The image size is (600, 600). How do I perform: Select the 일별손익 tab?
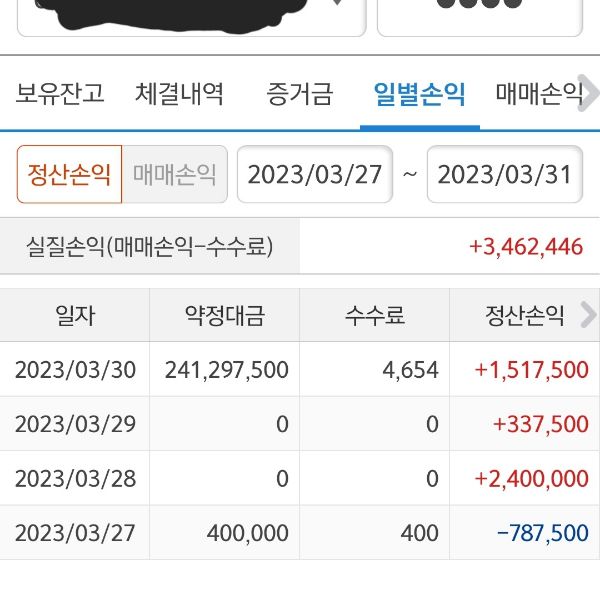pyautogui.click(x=419, y=95)
